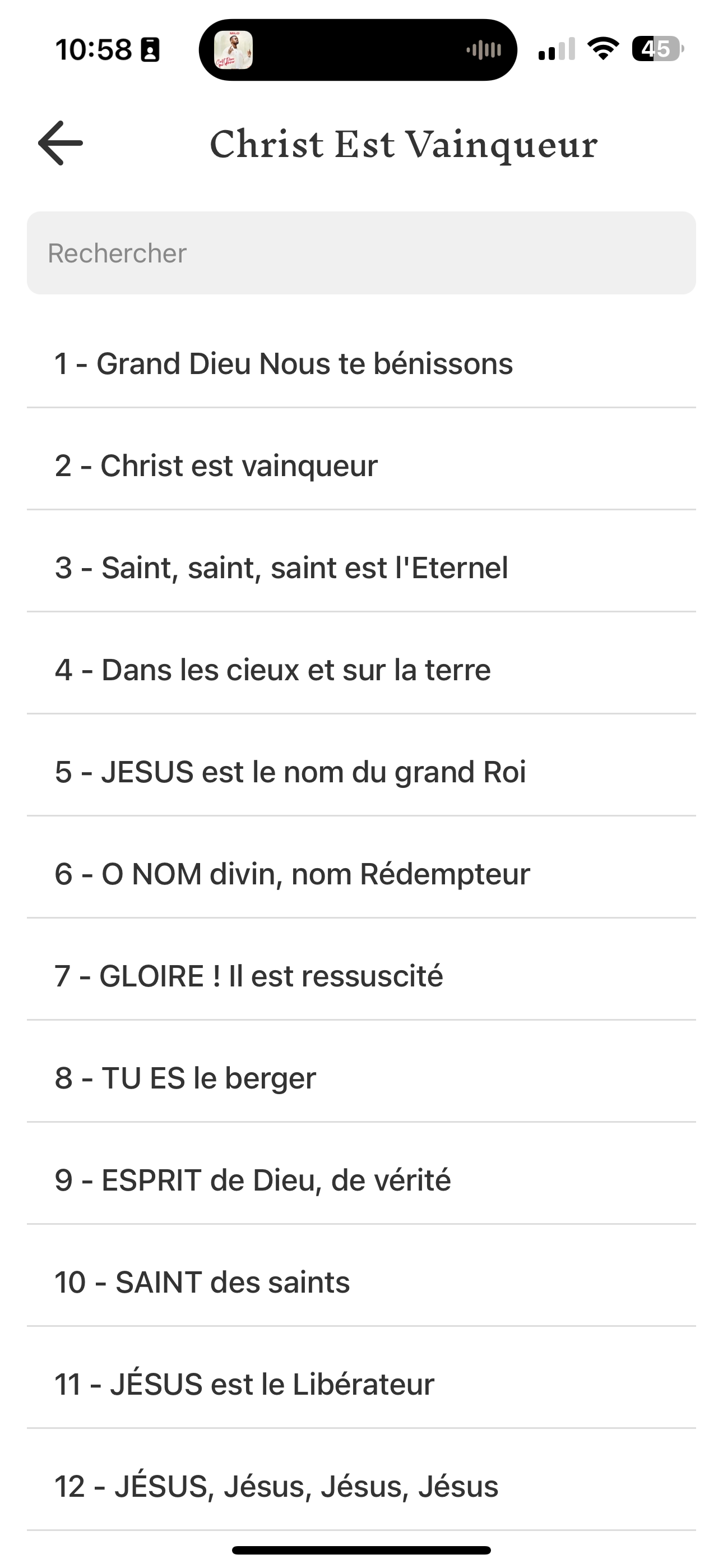This screenshot has width=723, height=1568.
Task: View hymn 9 ESPRIT de Dieu, de vérité
Action: click(x=361, y=1180)
